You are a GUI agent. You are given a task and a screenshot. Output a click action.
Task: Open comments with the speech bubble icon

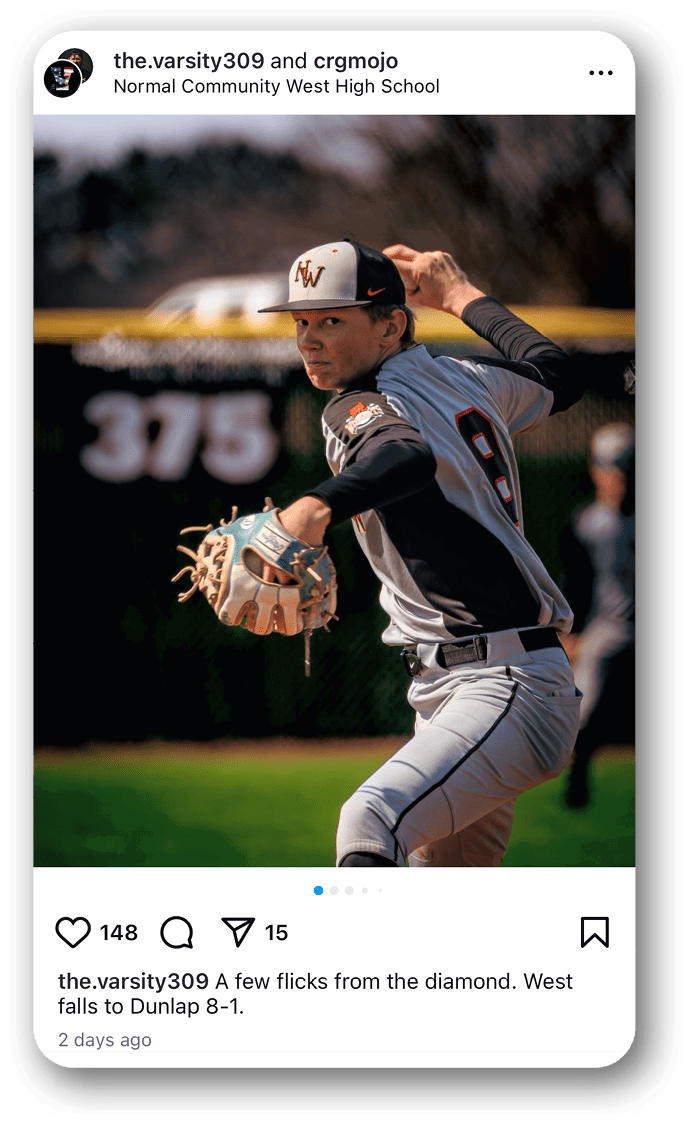pos(177,932)
